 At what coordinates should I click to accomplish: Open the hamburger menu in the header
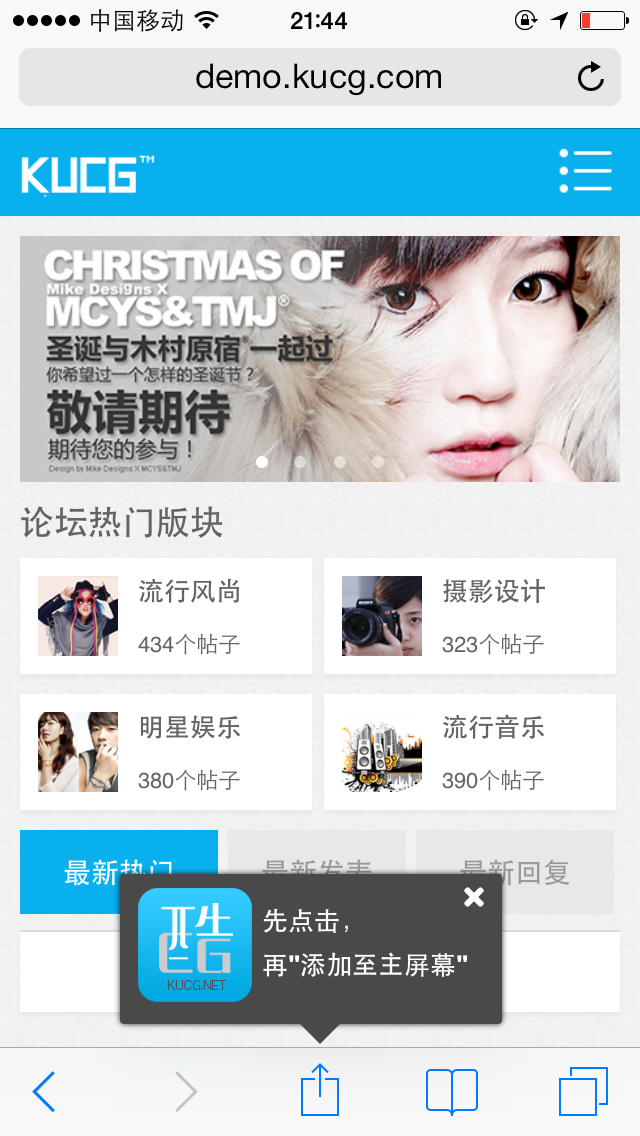585,171
